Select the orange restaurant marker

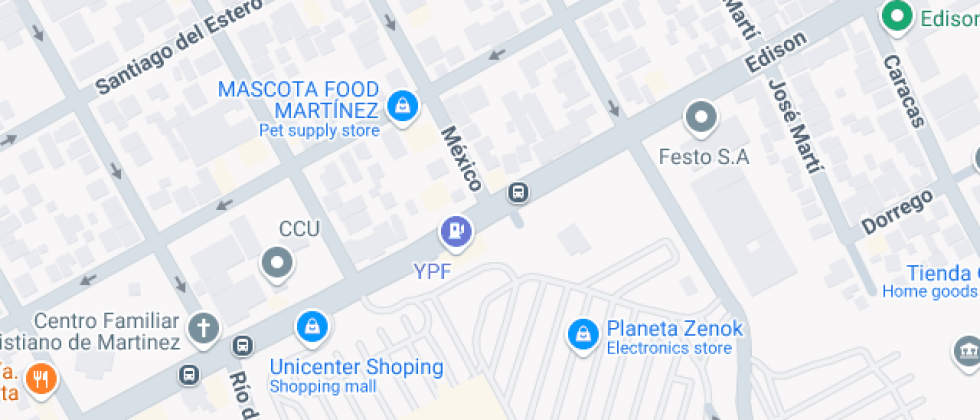pyautogui.click(x=41, y=378)
